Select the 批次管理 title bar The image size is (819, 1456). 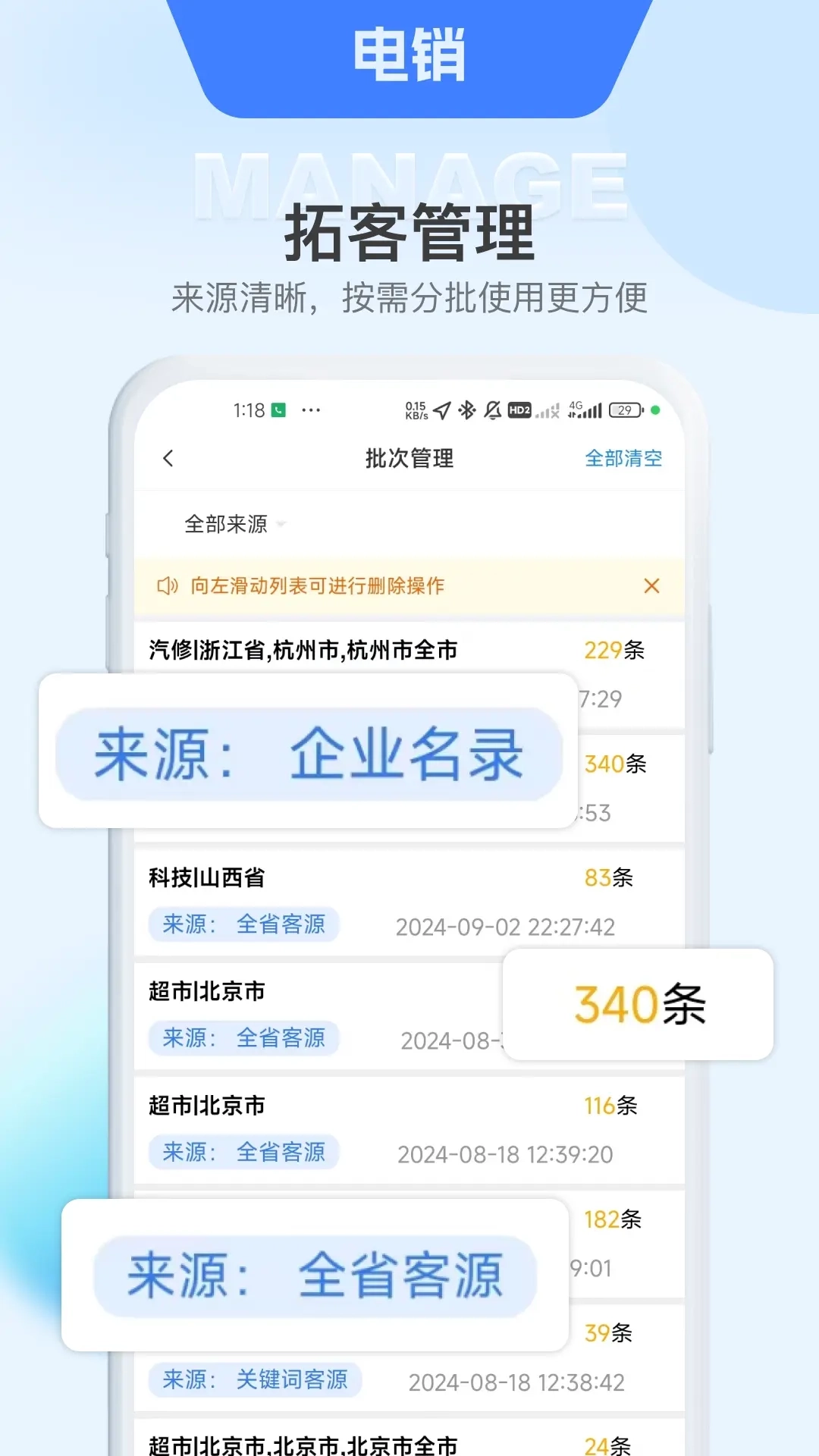pos(409,459)
